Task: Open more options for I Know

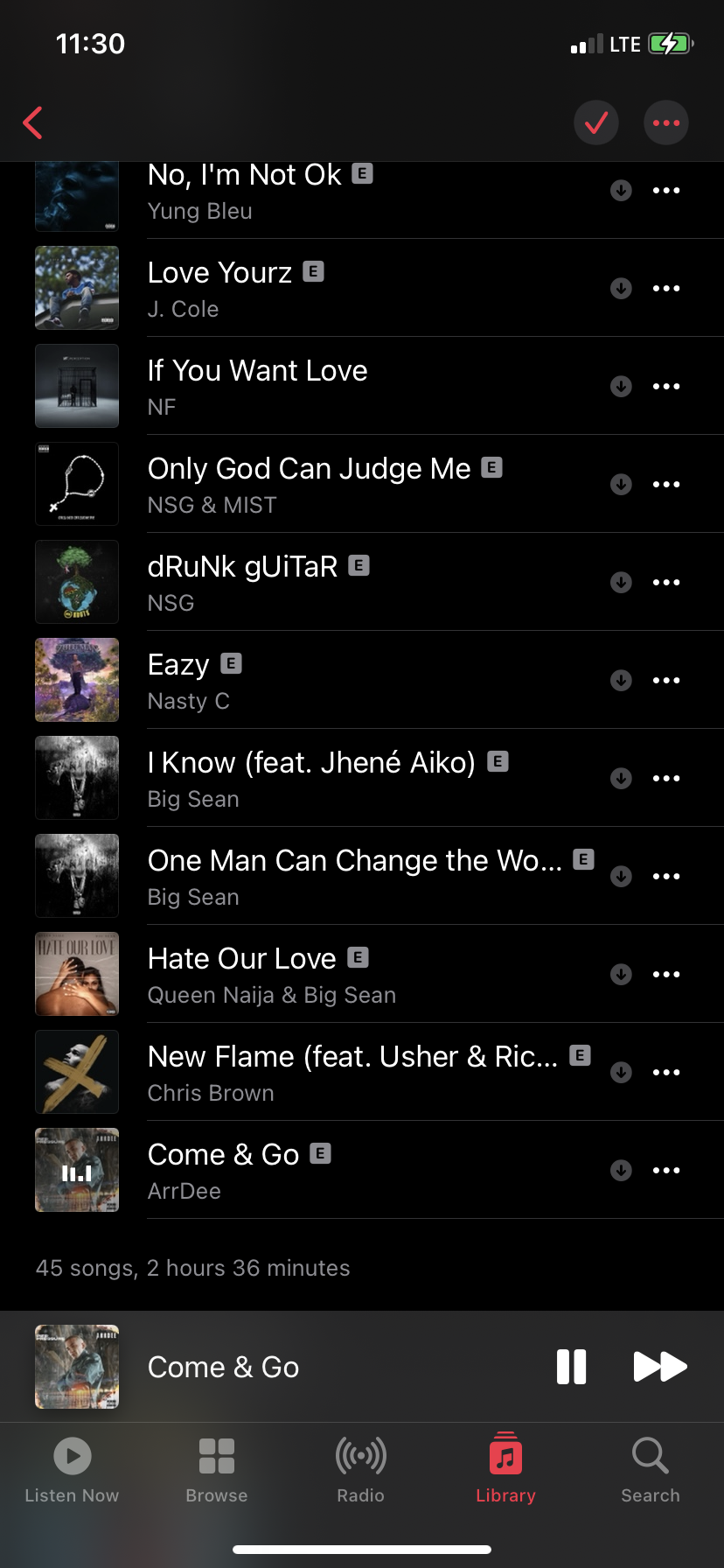Action: 666,778
